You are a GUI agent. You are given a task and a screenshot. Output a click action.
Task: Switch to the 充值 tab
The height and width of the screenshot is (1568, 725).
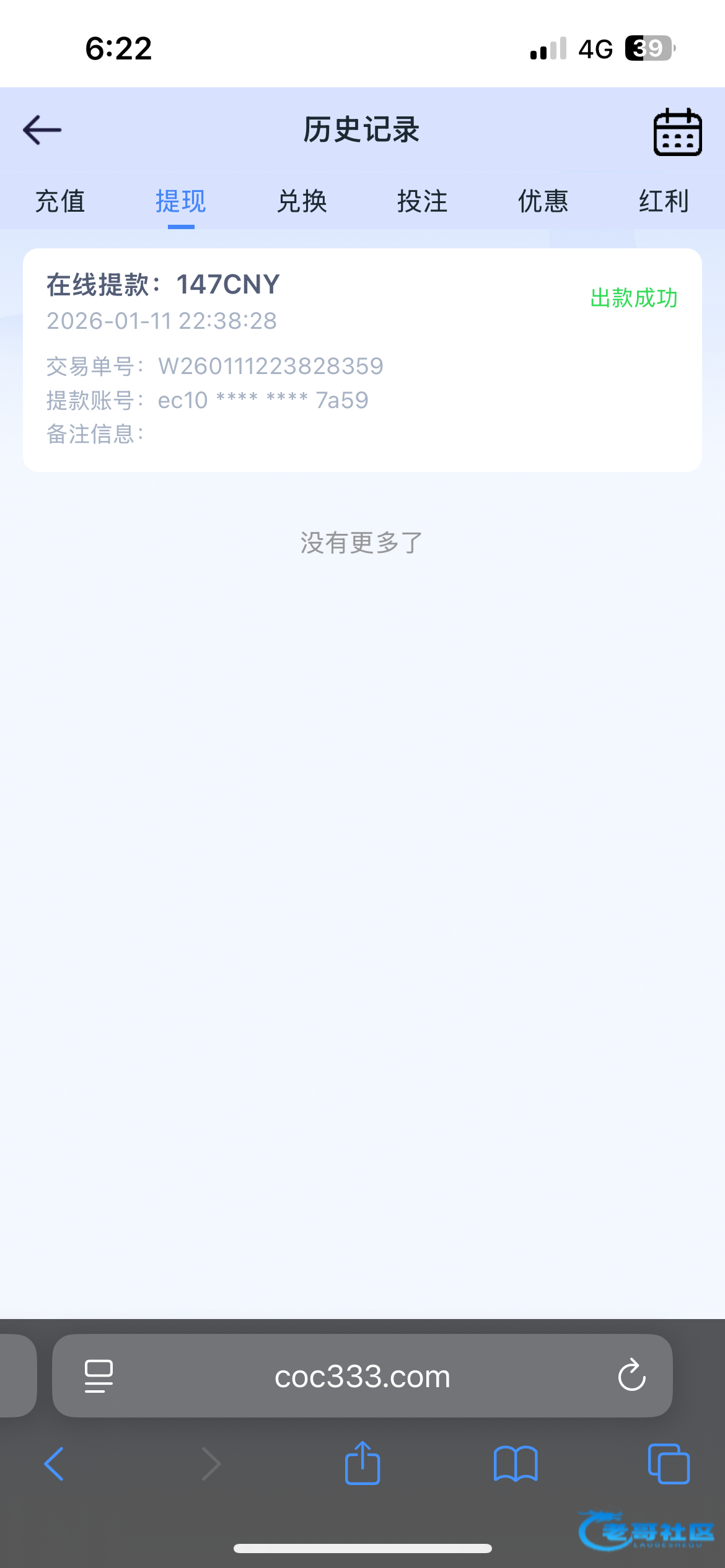pyautogui.click(x=60, y=201)
